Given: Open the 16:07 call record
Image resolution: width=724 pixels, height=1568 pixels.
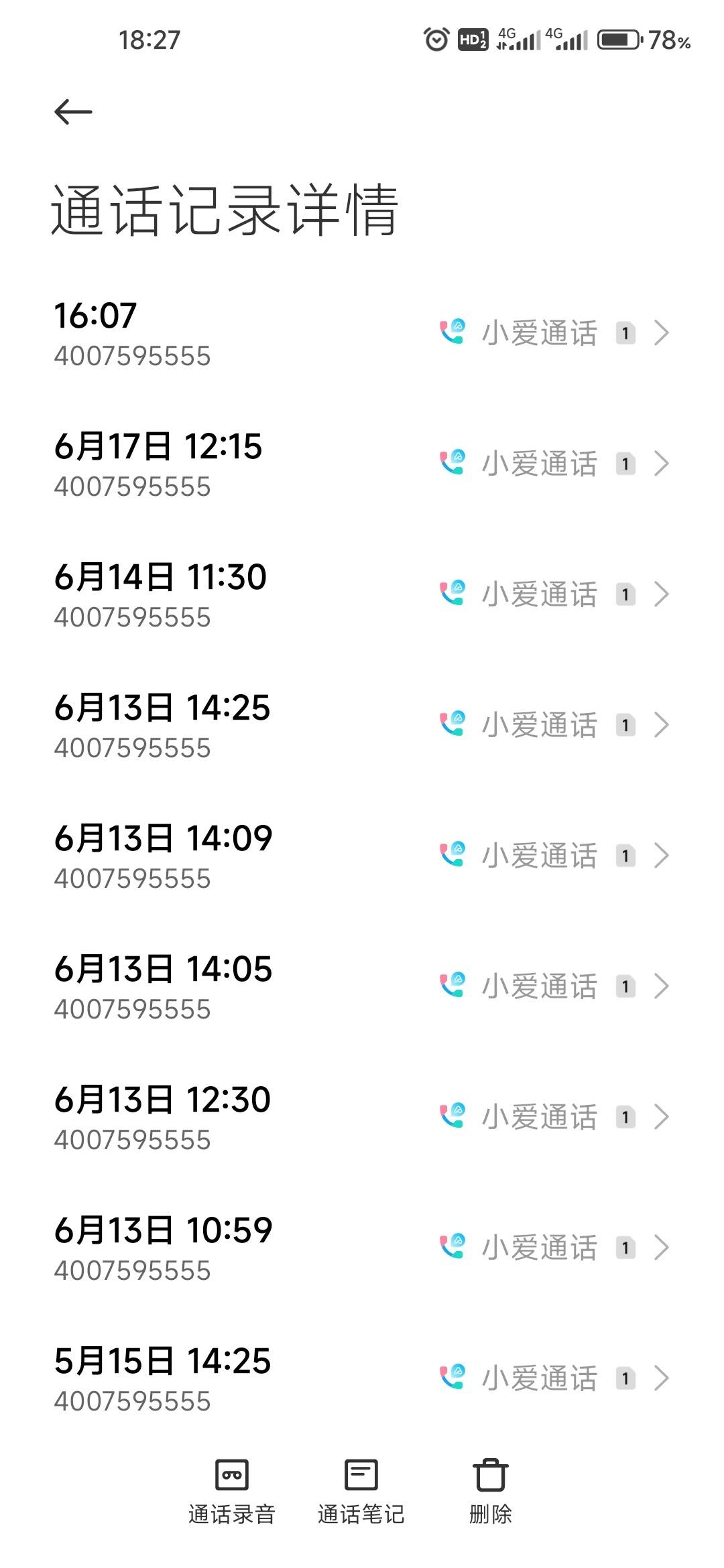Looking at the screenshot, I should 362,334.
